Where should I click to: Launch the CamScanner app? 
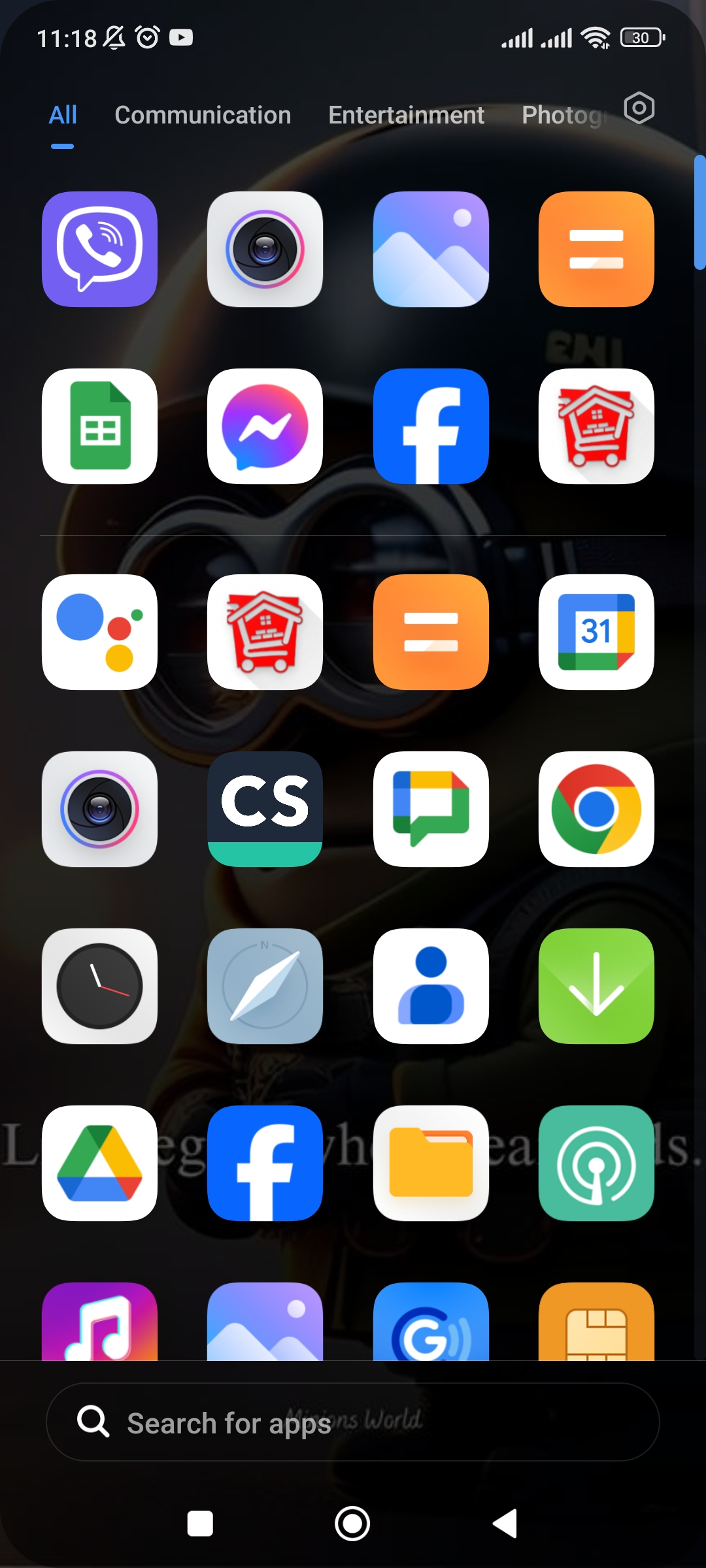pos(265,809)
